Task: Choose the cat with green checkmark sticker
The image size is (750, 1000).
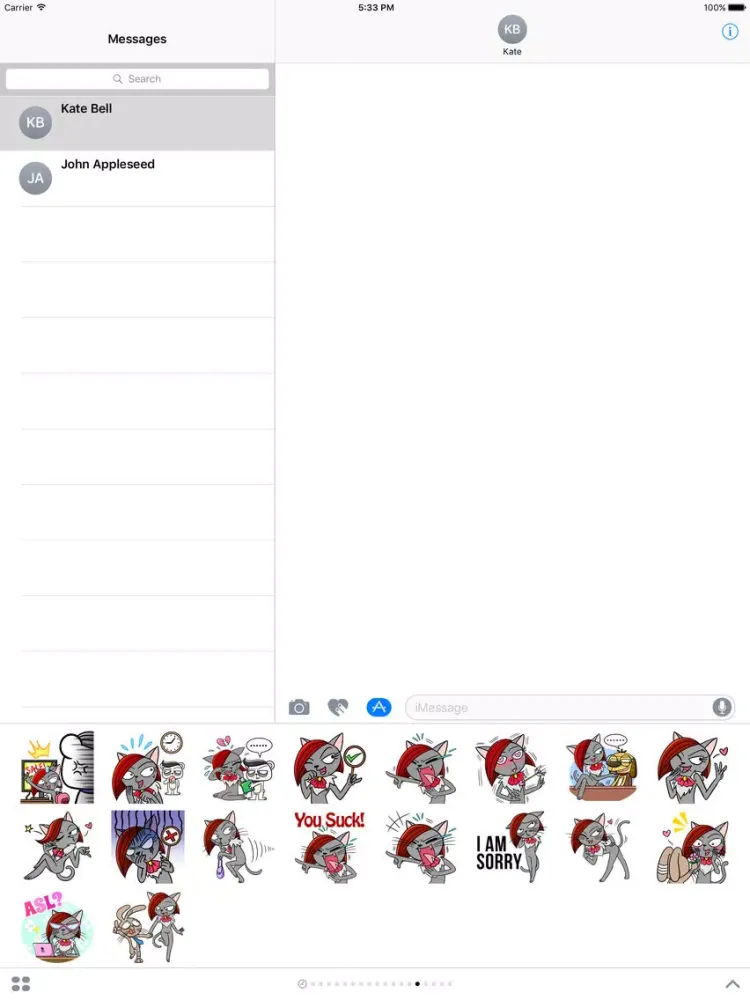Action: pos(329,767)
